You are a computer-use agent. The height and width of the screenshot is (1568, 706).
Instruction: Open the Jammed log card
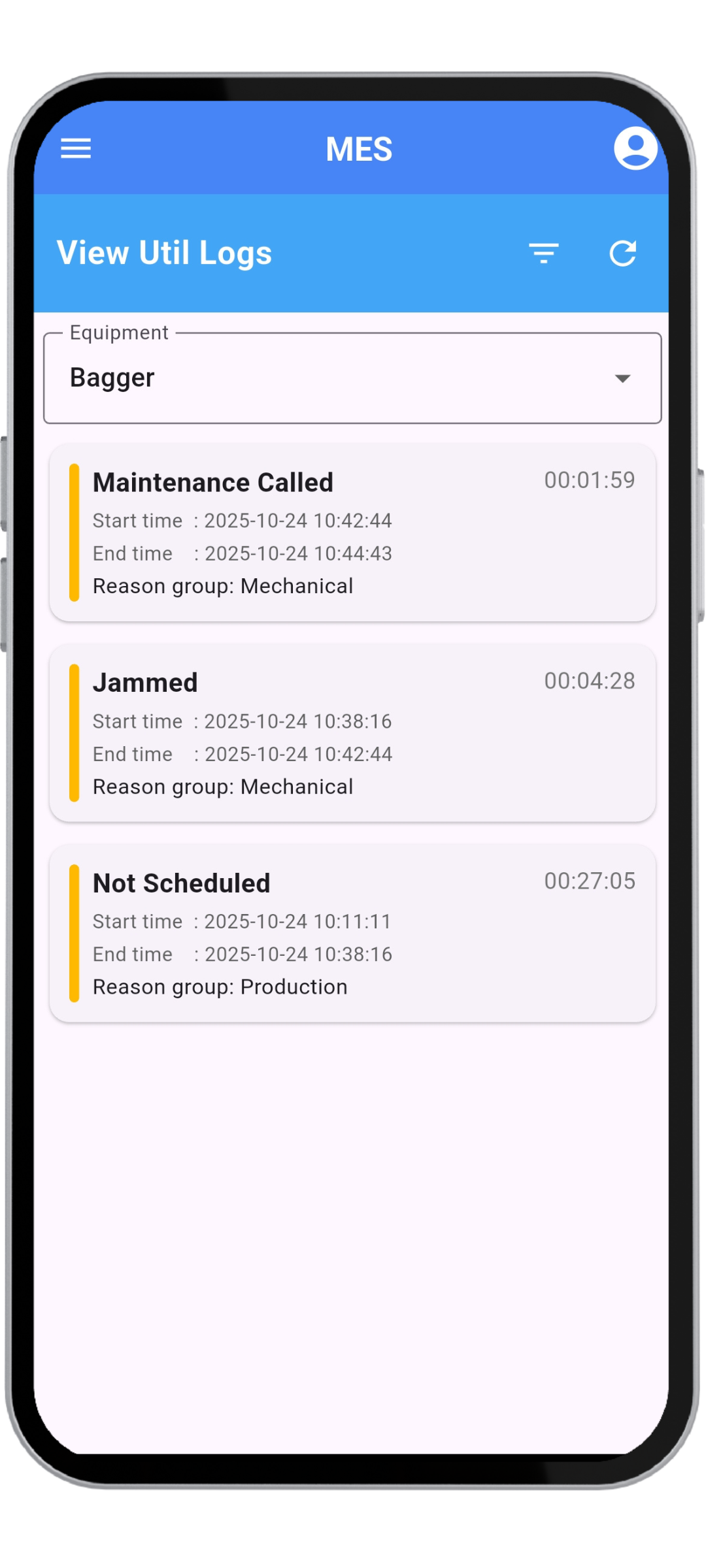coord(352,733)
